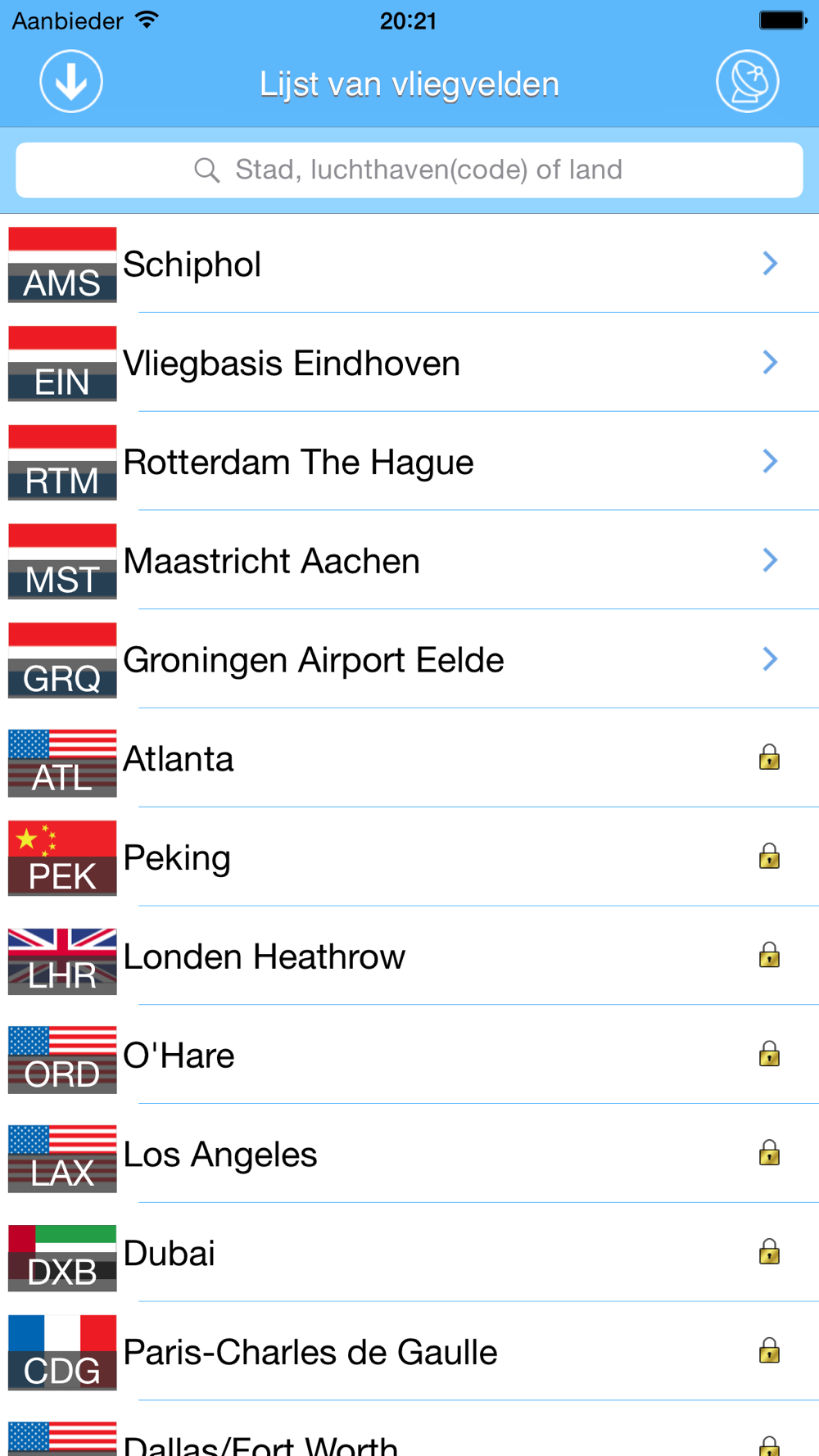This screenshot has height=1456, width=819.
Task: Open Maastricht Aachen airport
Action: (409, 561)
